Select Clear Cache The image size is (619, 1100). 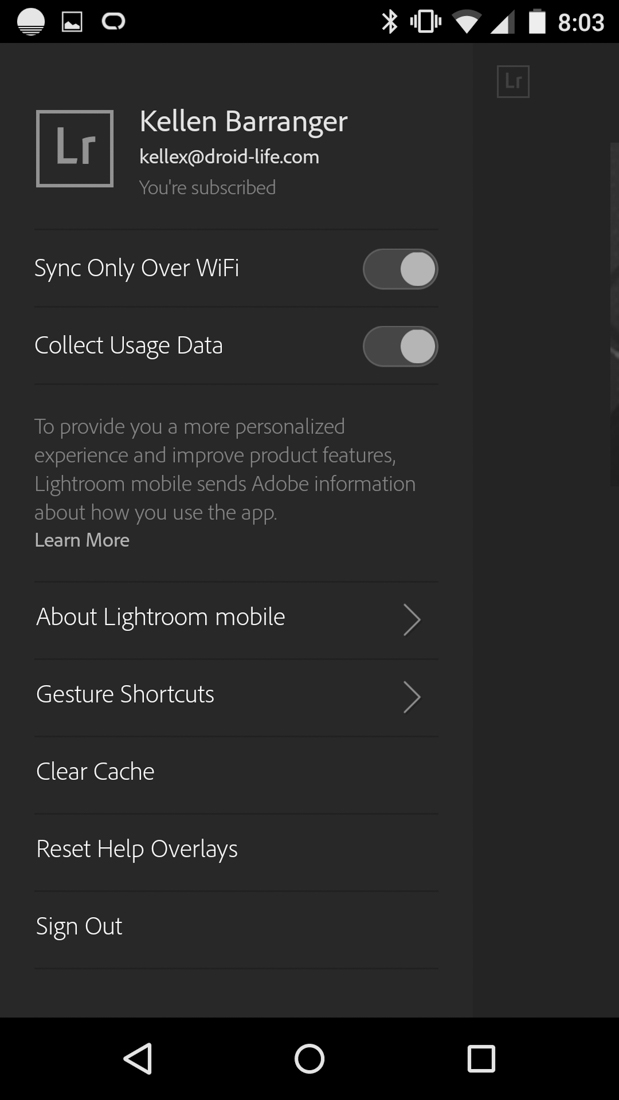[x=96, y=772]
